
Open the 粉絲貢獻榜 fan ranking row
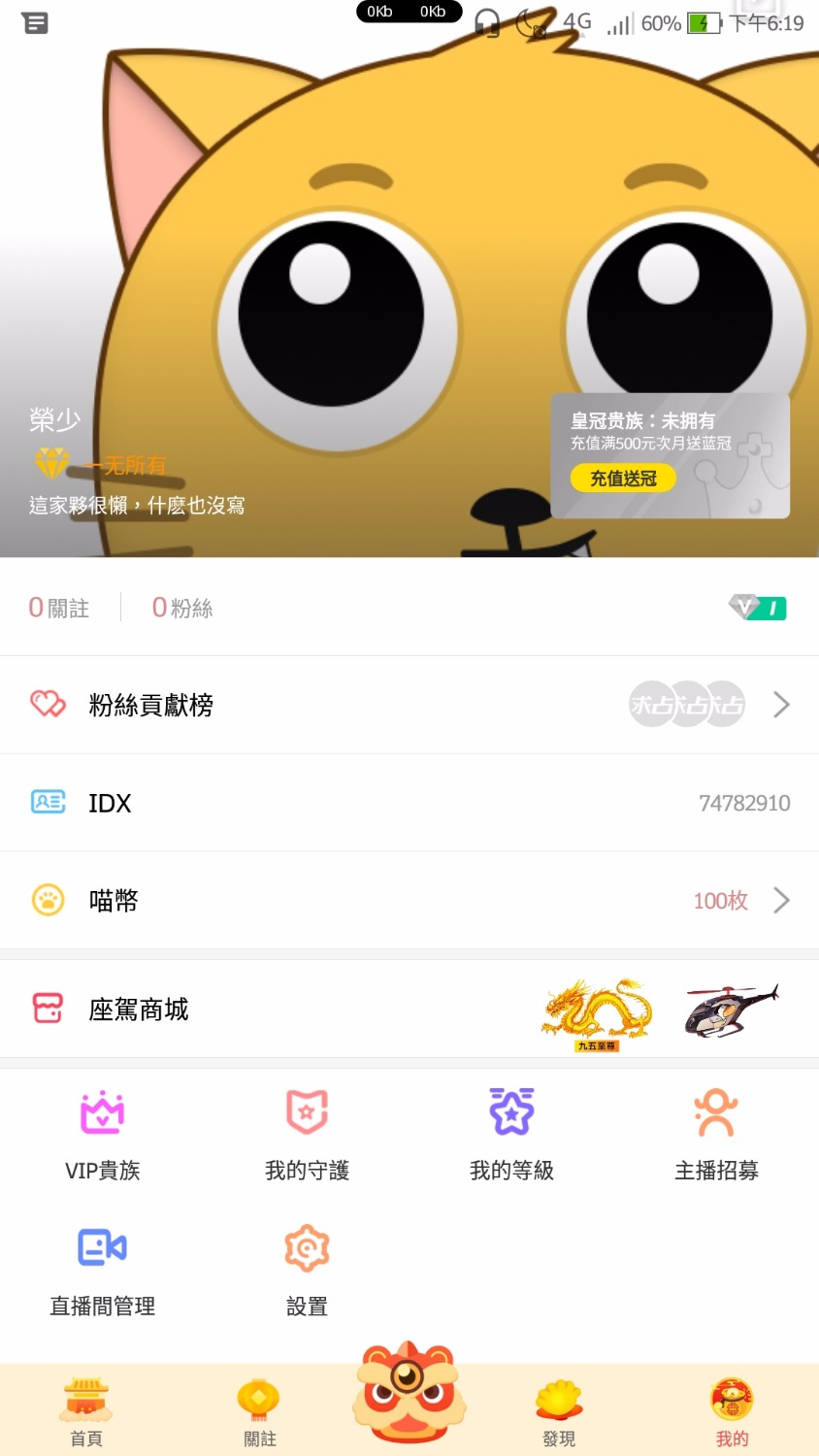(409, 705)
